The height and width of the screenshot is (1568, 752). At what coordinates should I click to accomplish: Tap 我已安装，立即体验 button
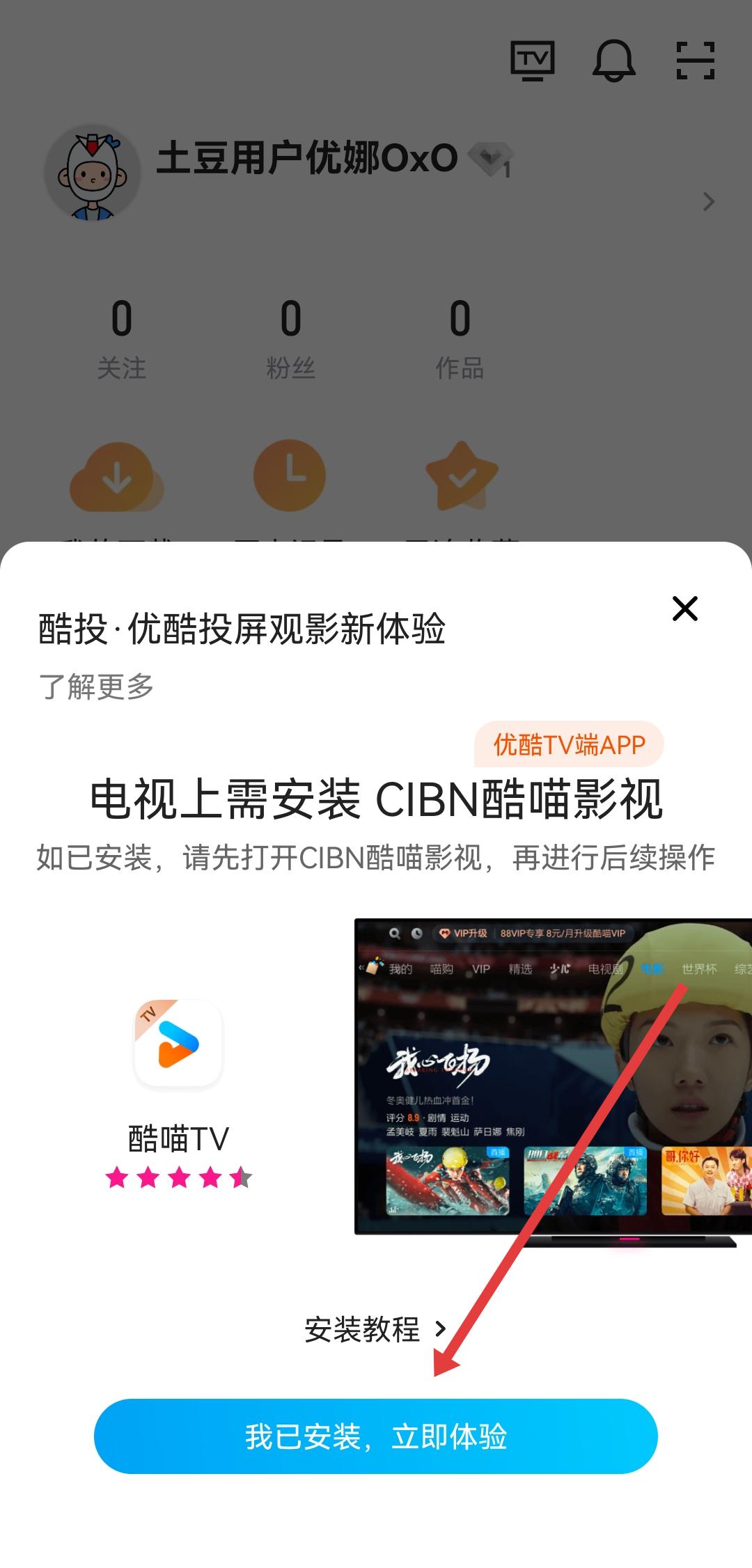[376, 1436]
